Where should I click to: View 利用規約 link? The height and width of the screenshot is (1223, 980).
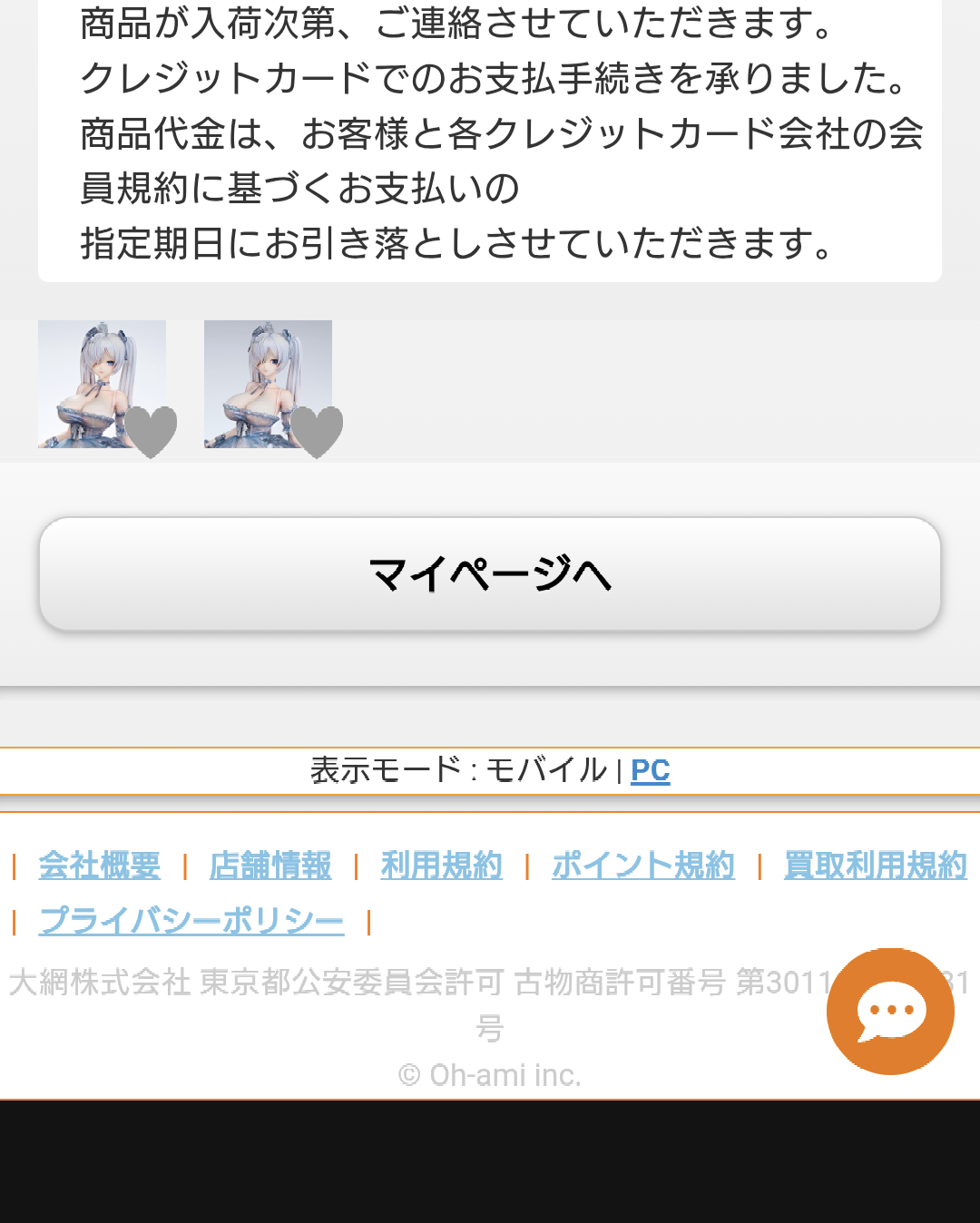441,866
